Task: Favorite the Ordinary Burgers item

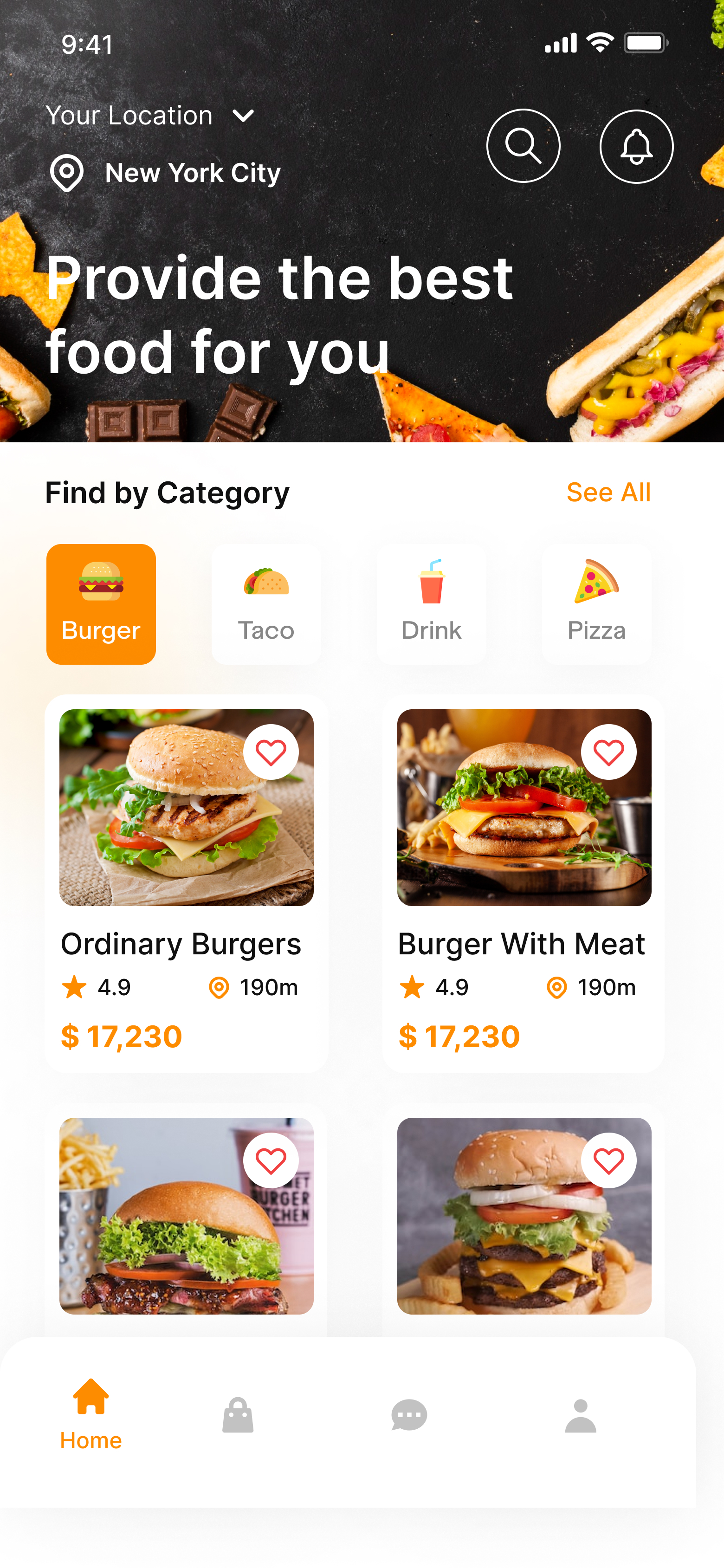Action: [x=271, y=752]
